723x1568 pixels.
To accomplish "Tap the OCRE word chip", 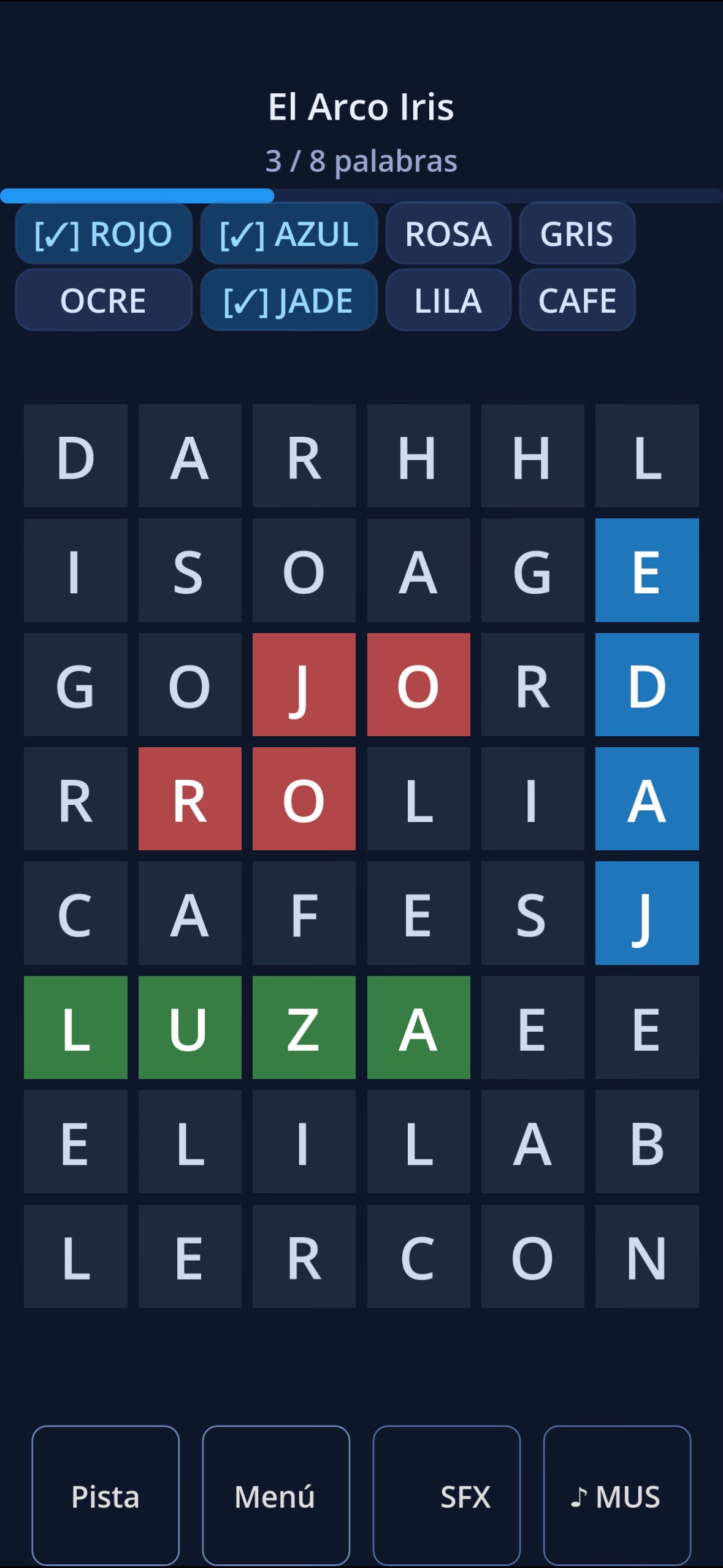I will point(103,301).
